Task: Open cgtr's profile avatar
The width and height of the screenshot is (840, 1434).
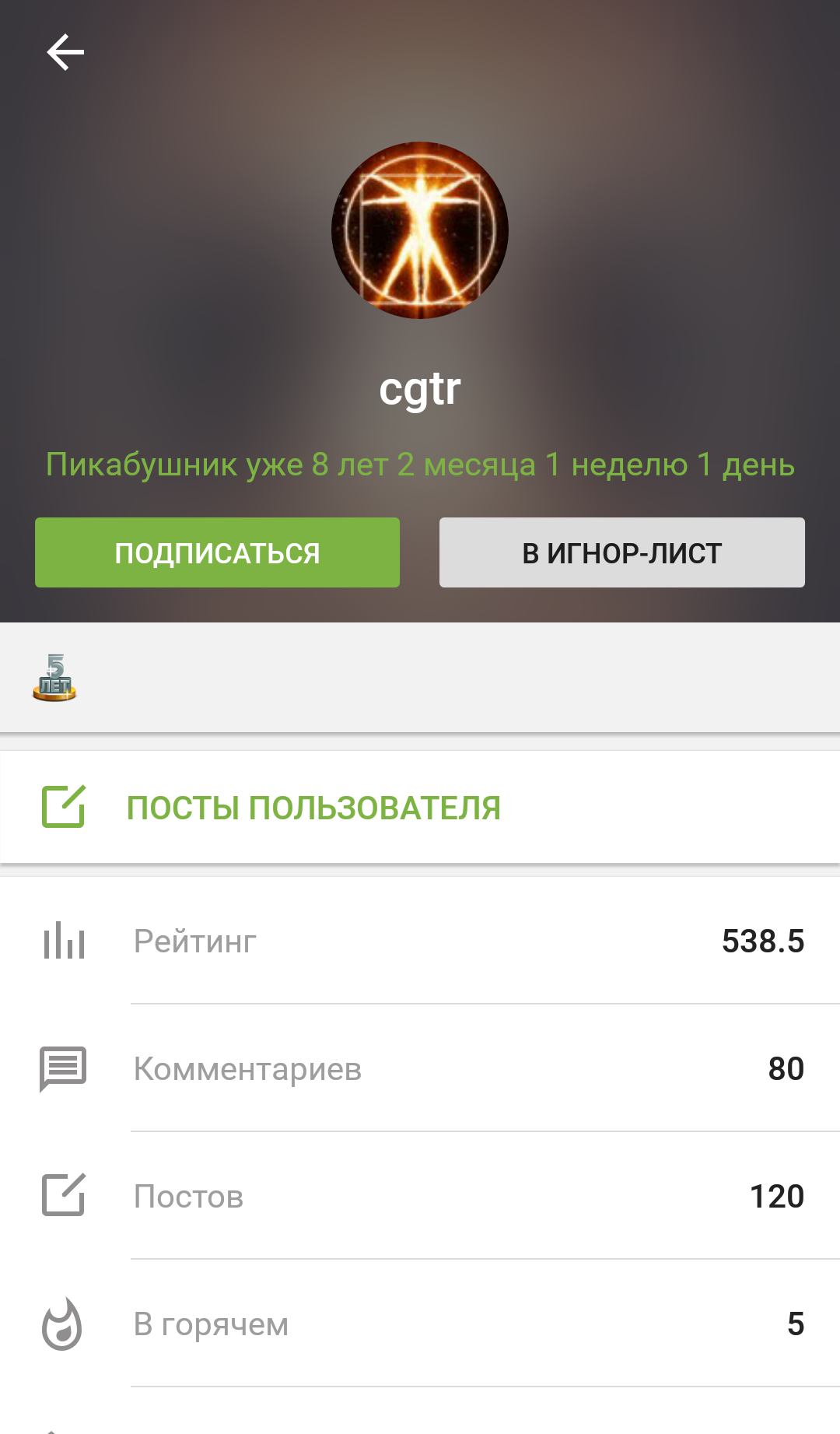Action: [x=420, y=230]
